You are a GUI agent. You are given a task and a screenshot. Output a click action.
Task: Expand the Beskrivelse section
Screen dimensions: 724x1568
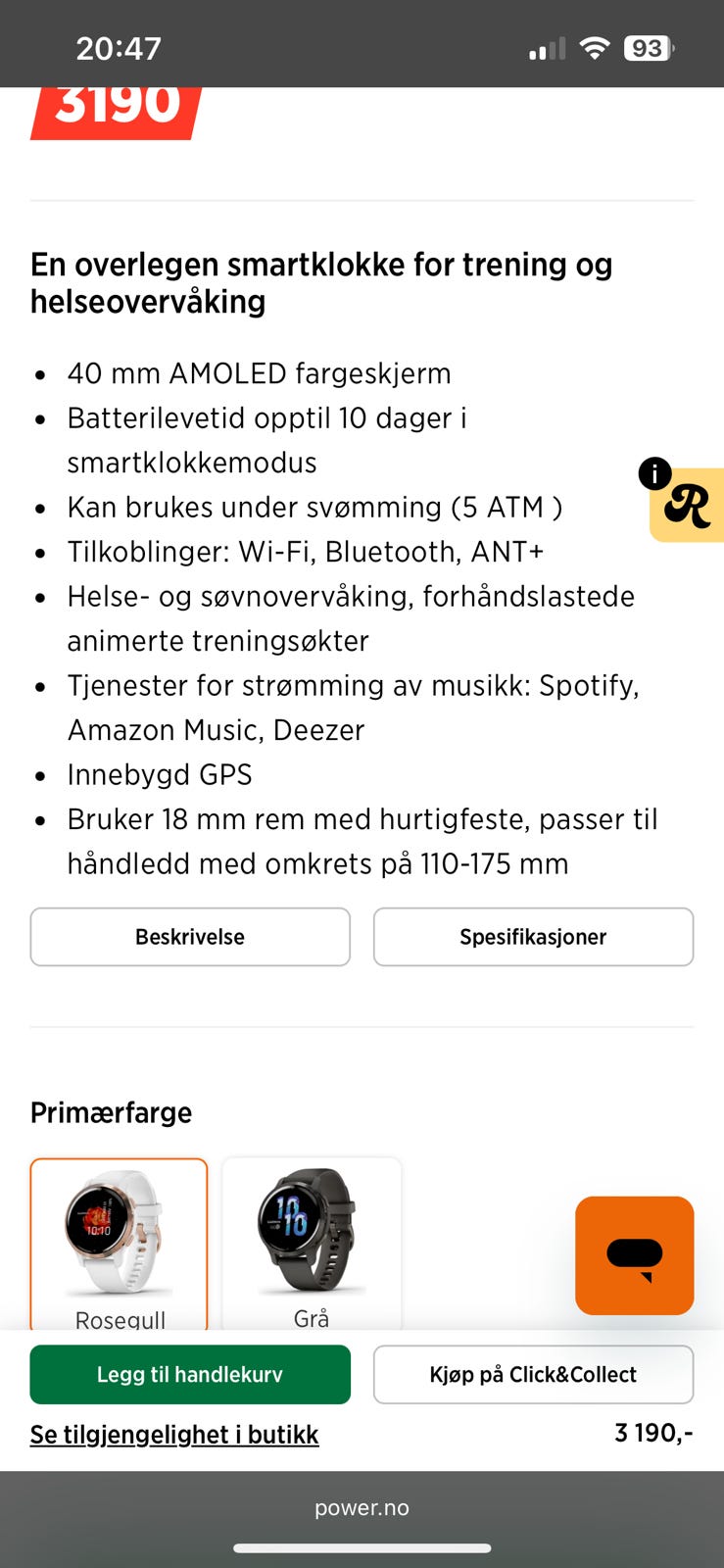190,937
